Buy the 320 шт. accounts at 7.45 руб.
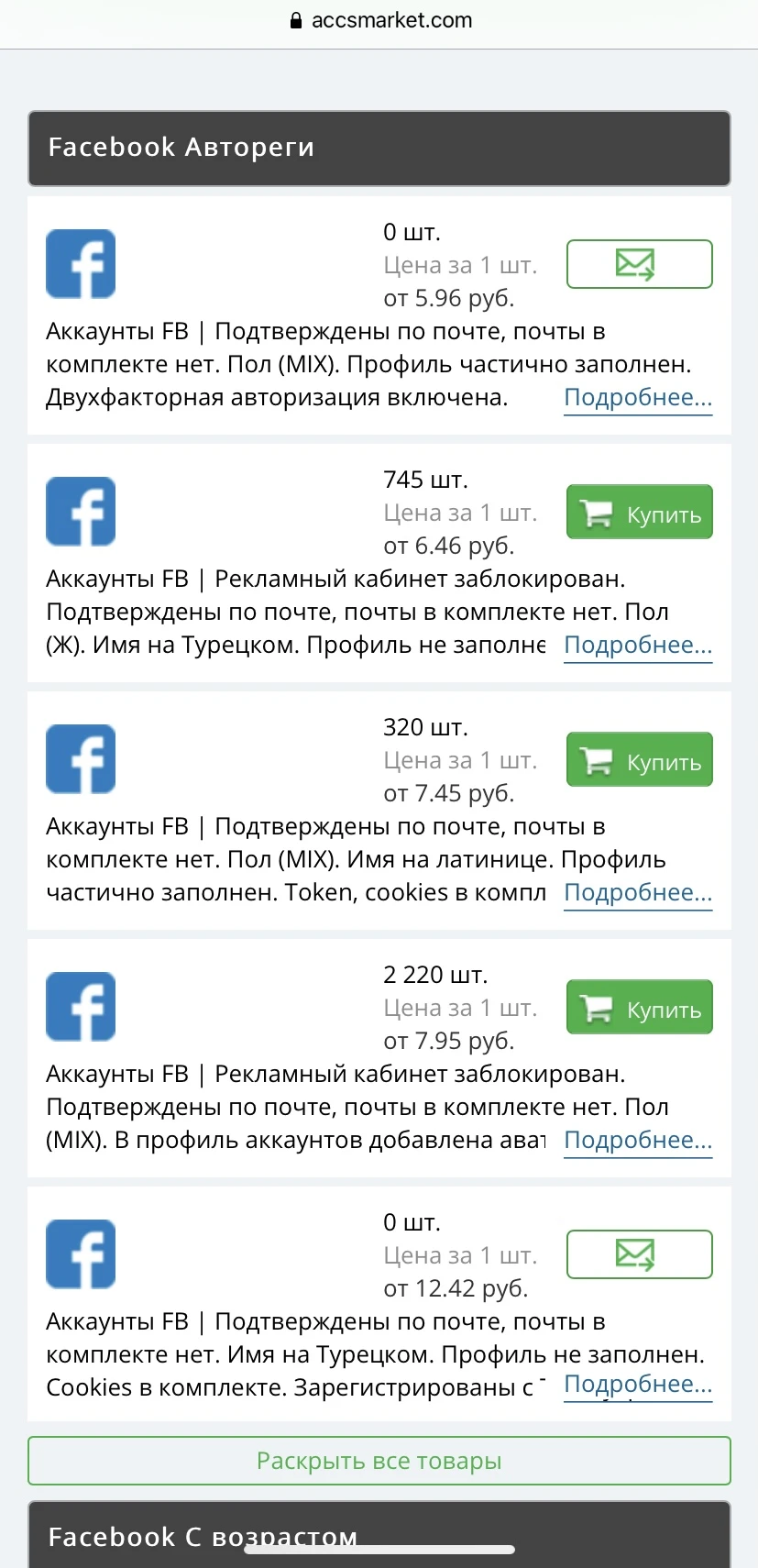Image resolution: width=758 pixels, height=1568 pixels. point(639,759)
